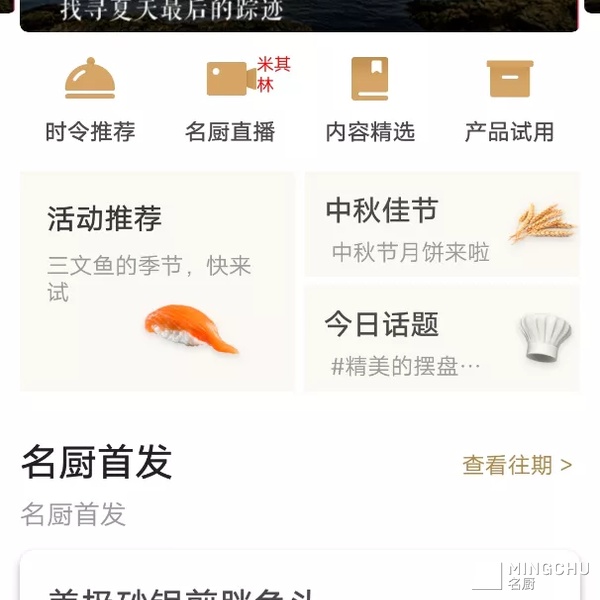Tap 查看往期 to view past releases
The width and height of the screenshot is (600, 600).
pyautogui.click(x=516, y=465)
